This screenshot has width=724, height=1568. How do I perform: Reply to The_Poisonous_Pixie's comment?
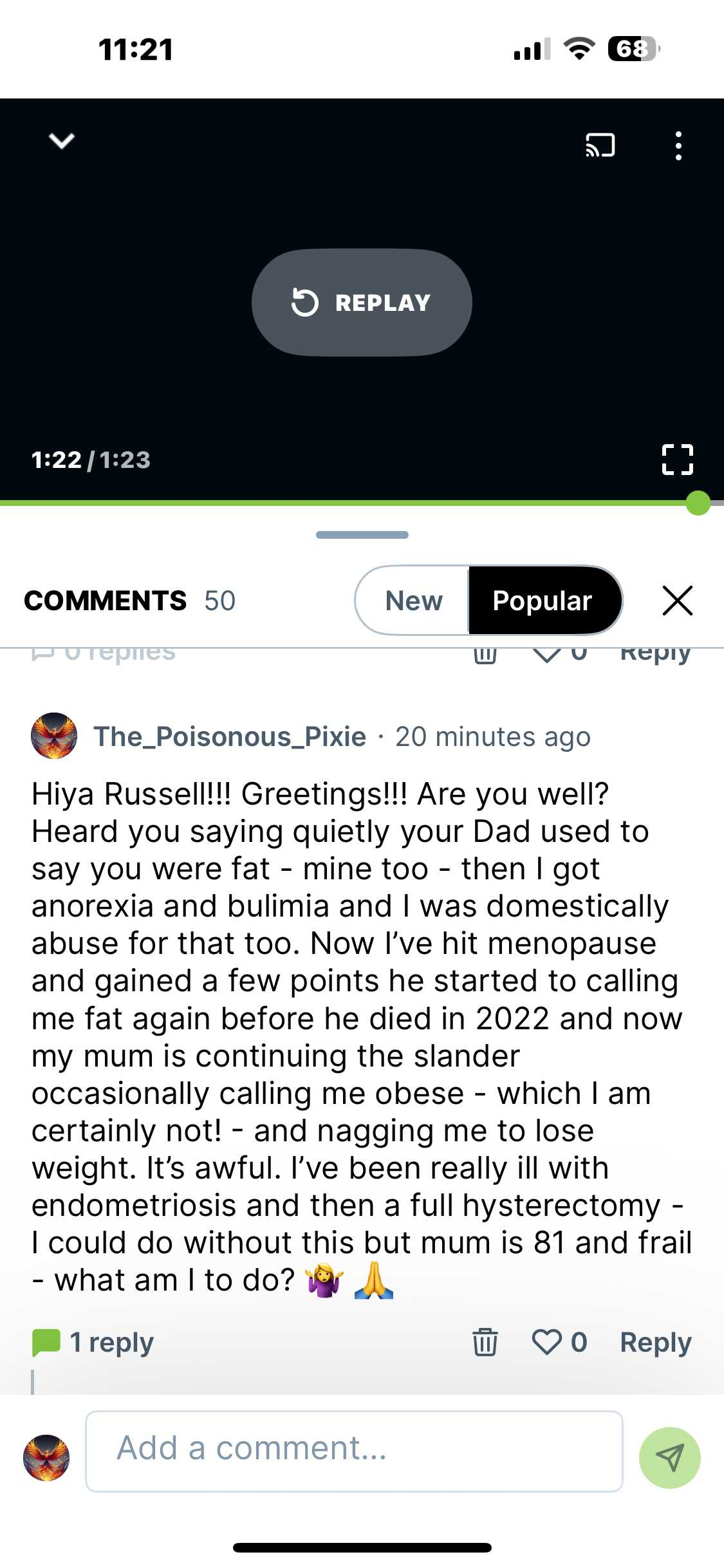655,1342
